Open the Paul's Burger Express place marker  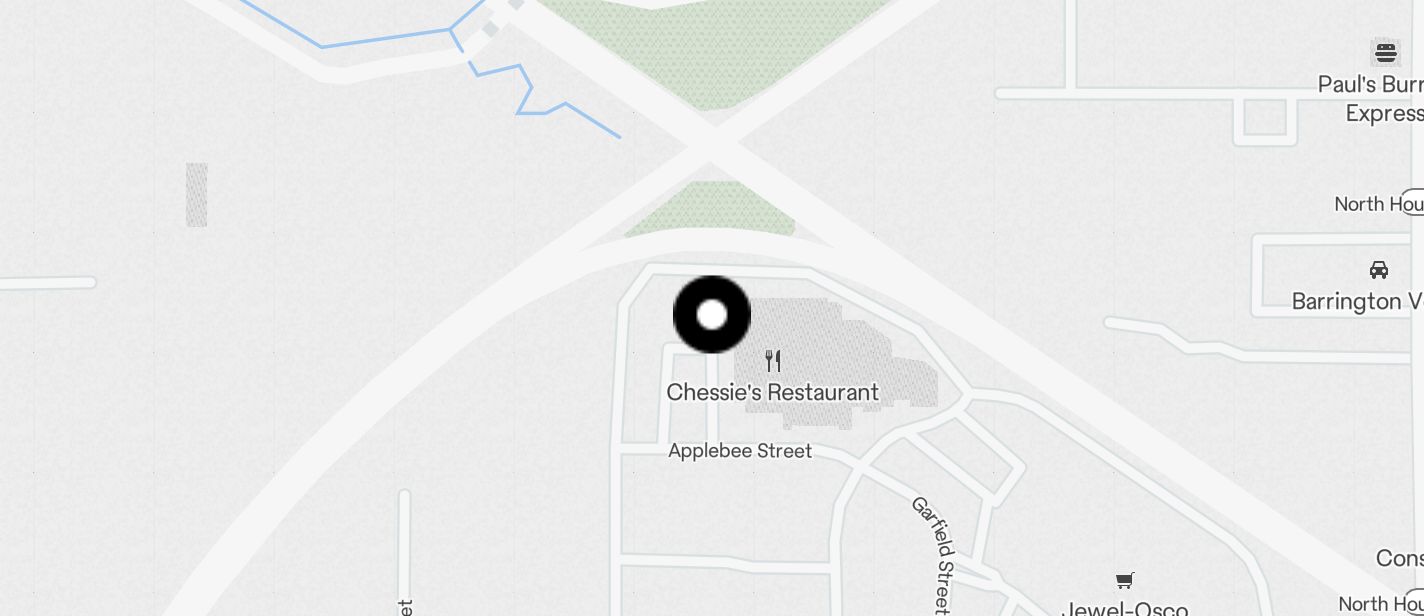click(1385, 52)
